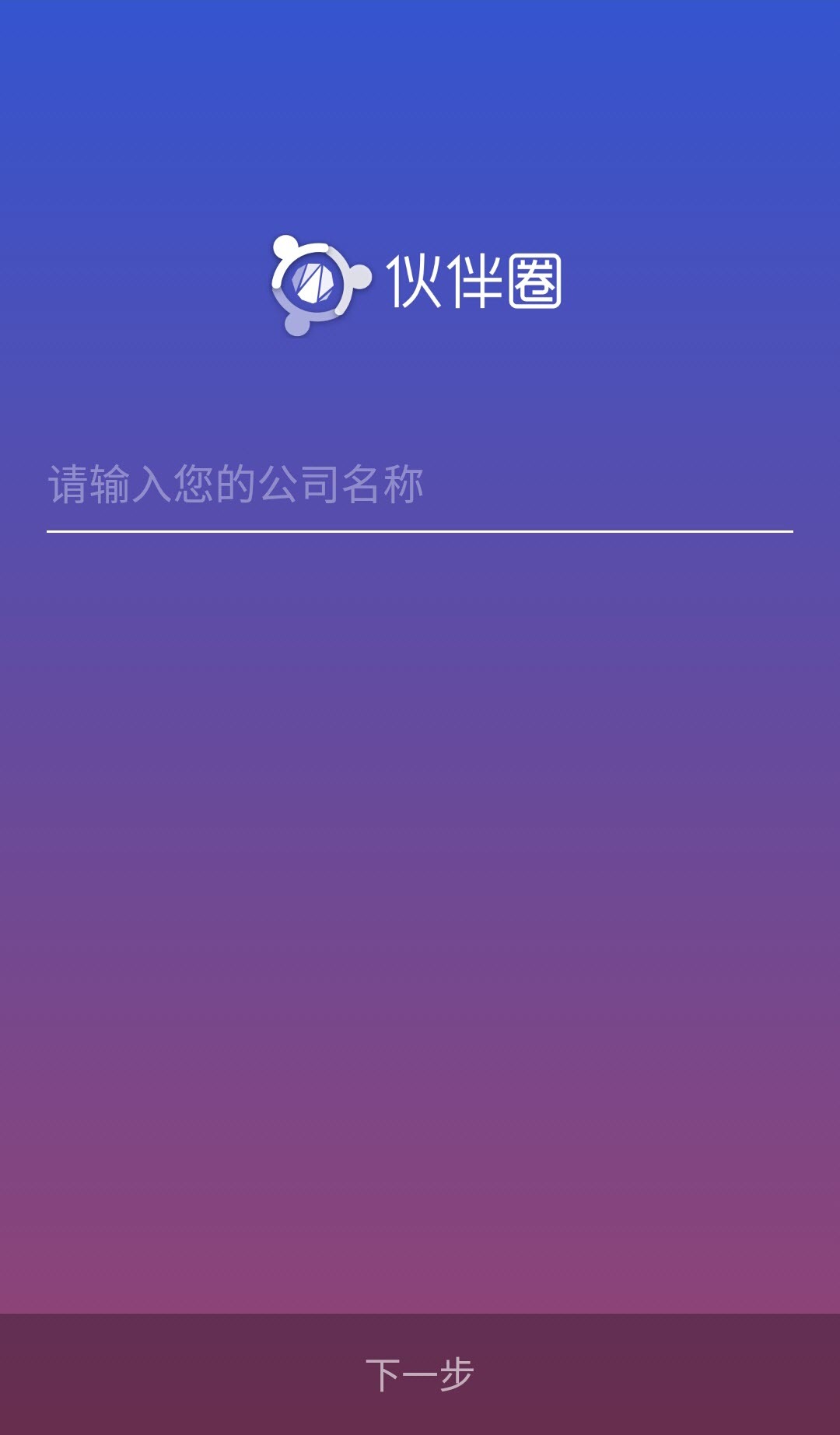840x1435 pixels.
Task: Tap the company name input field
Action: point(420,485)
